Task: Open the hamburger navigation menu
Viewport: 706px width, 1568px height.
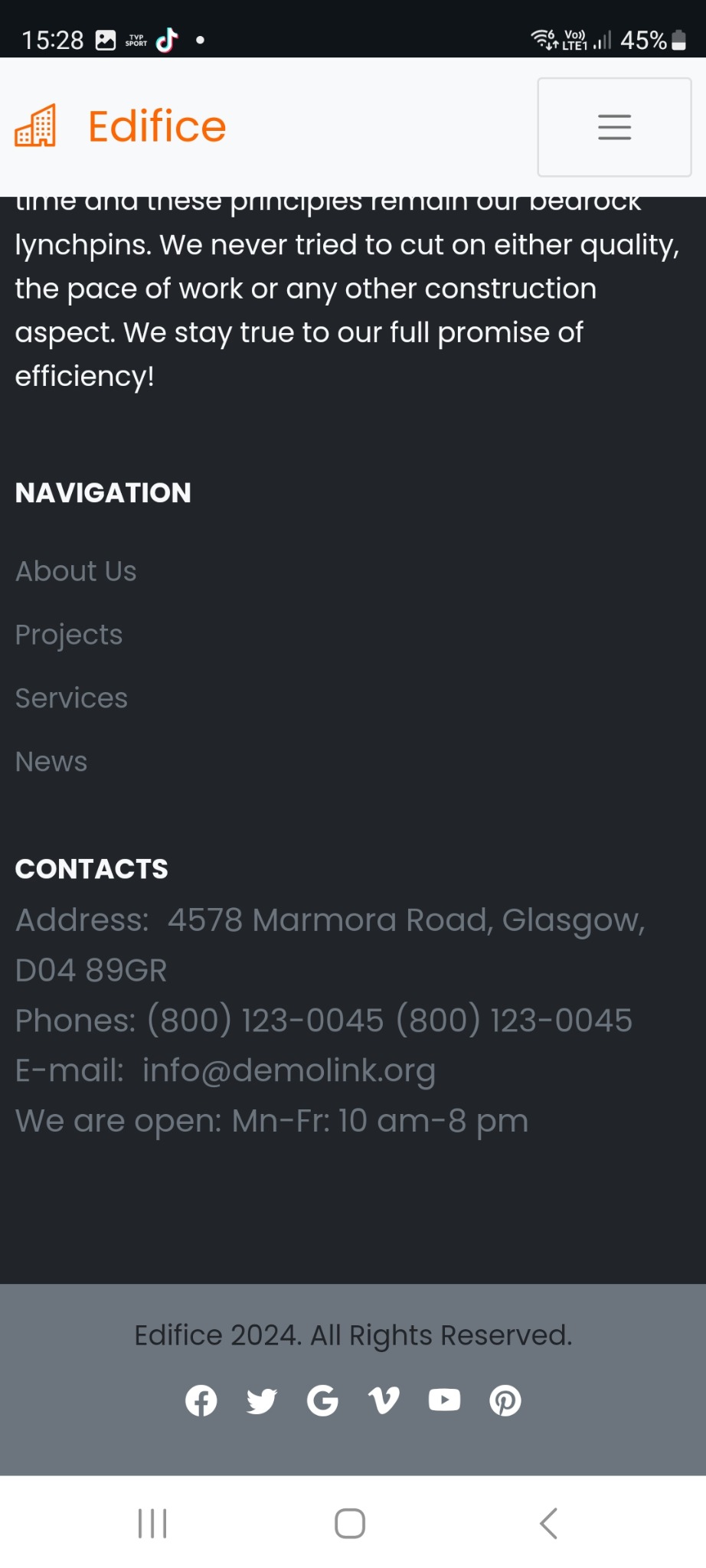Action: point(614,127)
